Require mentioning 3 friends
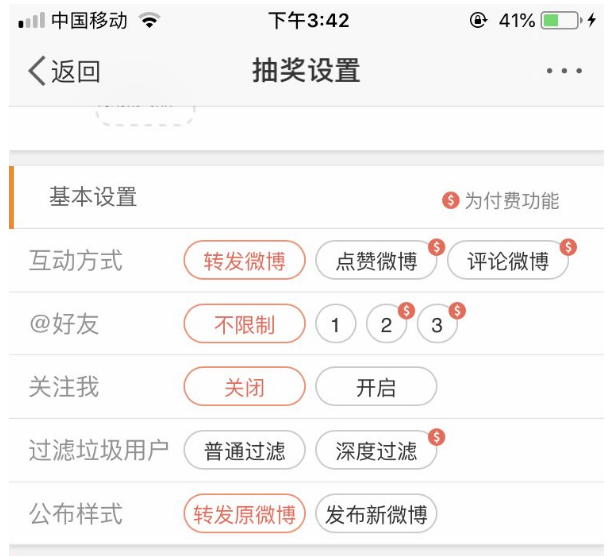Viewport: 612px width, 556px height. (437, 324)
